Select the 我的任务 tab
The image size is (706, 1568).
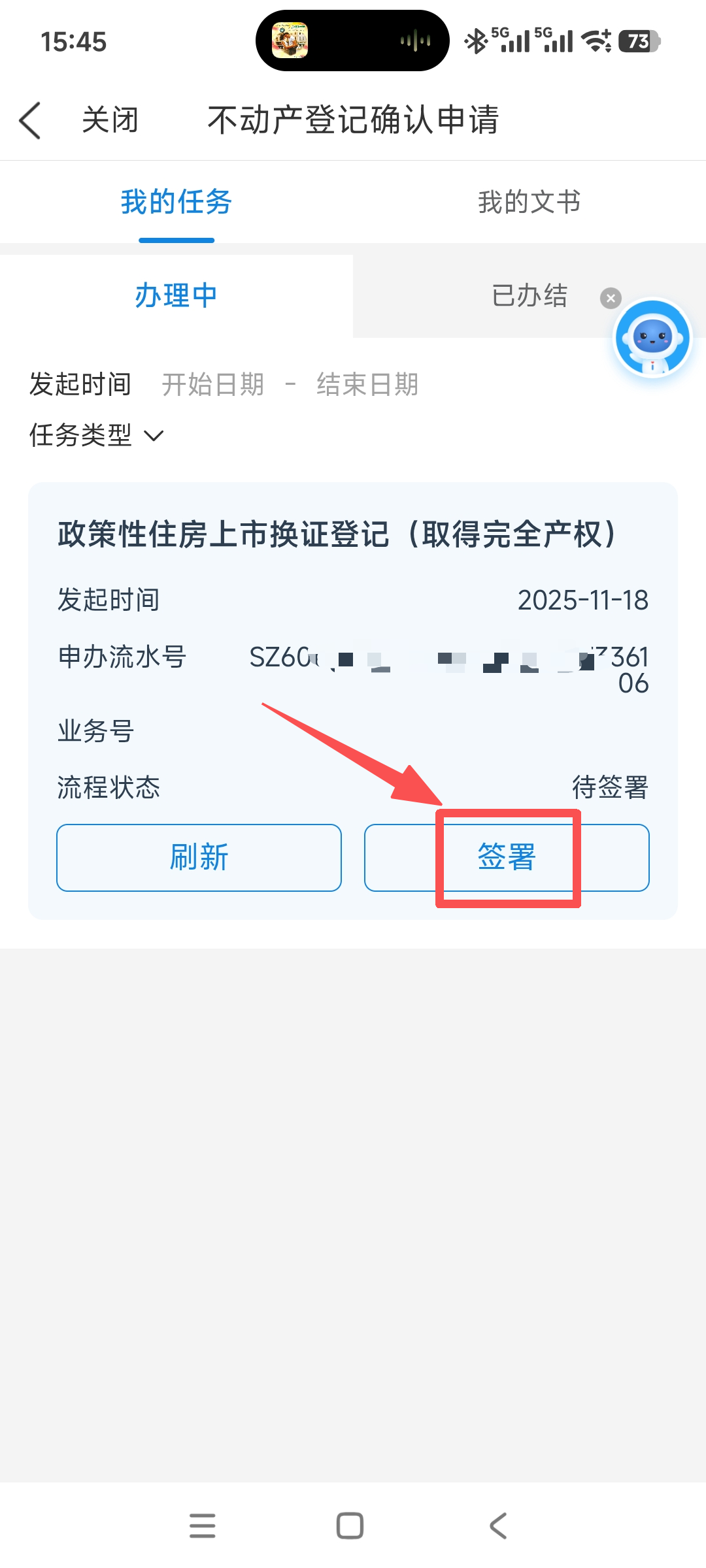(x=176, y=202)
